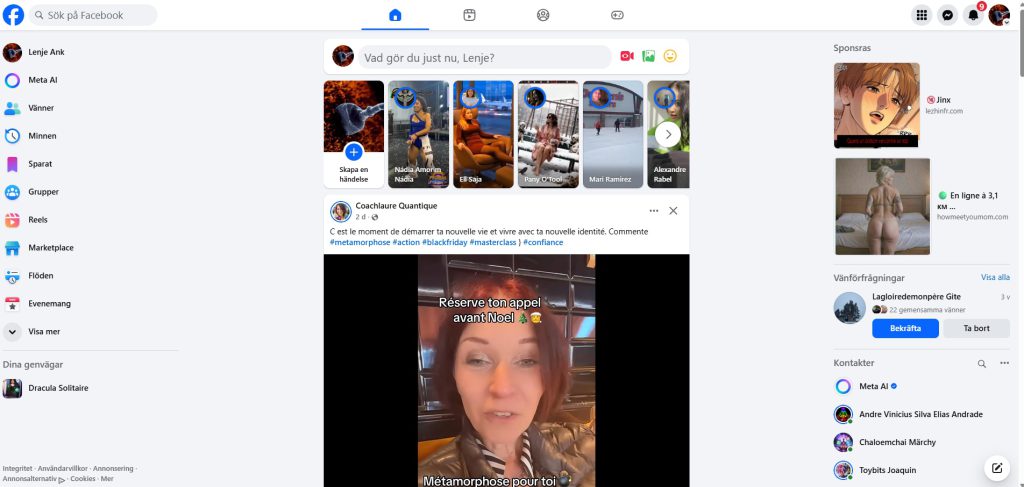Open options for the Coachlaure Quantique post
This screenshot has width=1024, height=487.
click(653, 211)
